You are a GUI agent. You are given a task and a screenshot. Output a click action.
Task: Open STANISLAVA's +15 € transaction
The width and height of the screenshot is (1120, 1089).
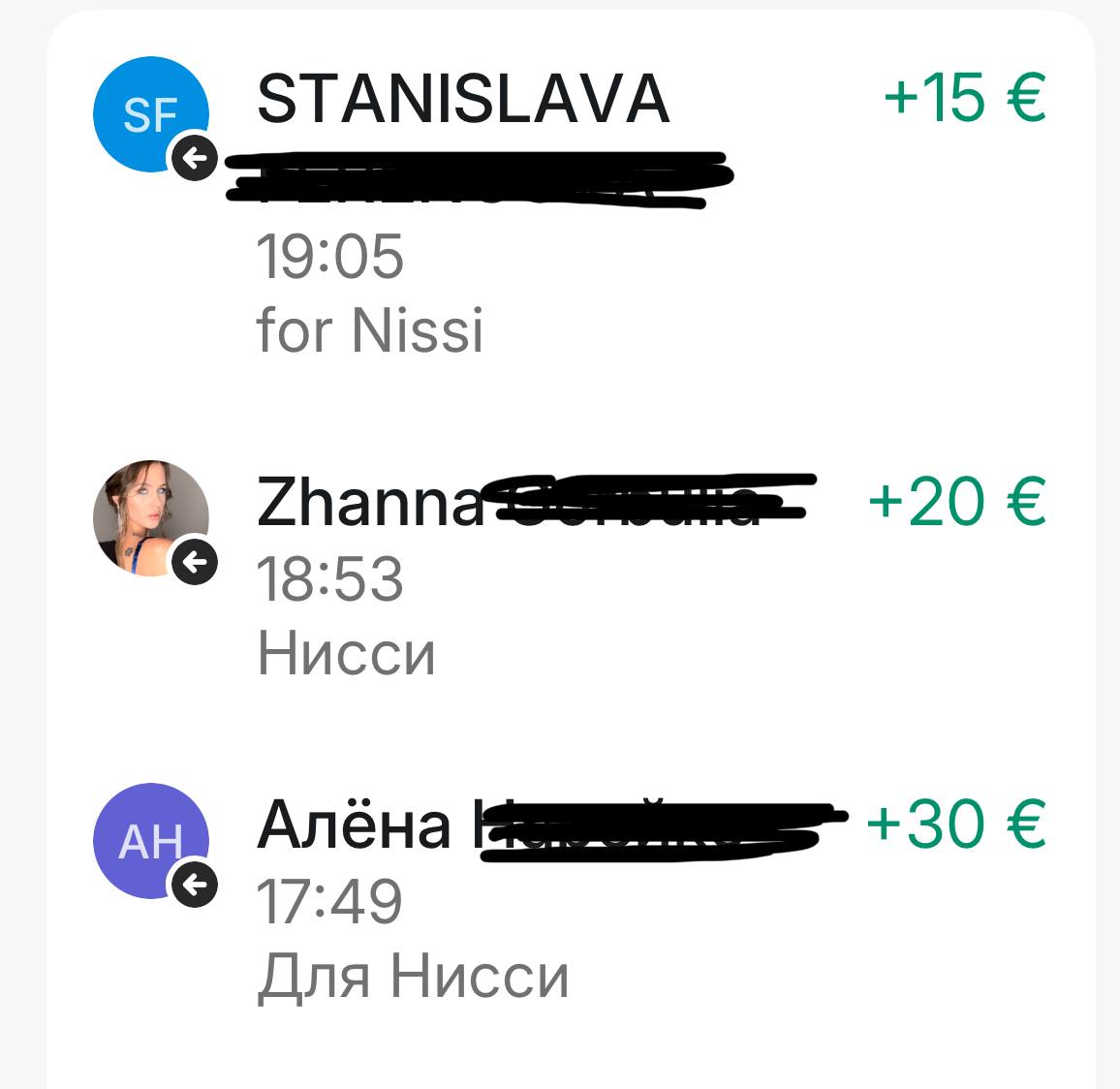[x=463, y=100]
